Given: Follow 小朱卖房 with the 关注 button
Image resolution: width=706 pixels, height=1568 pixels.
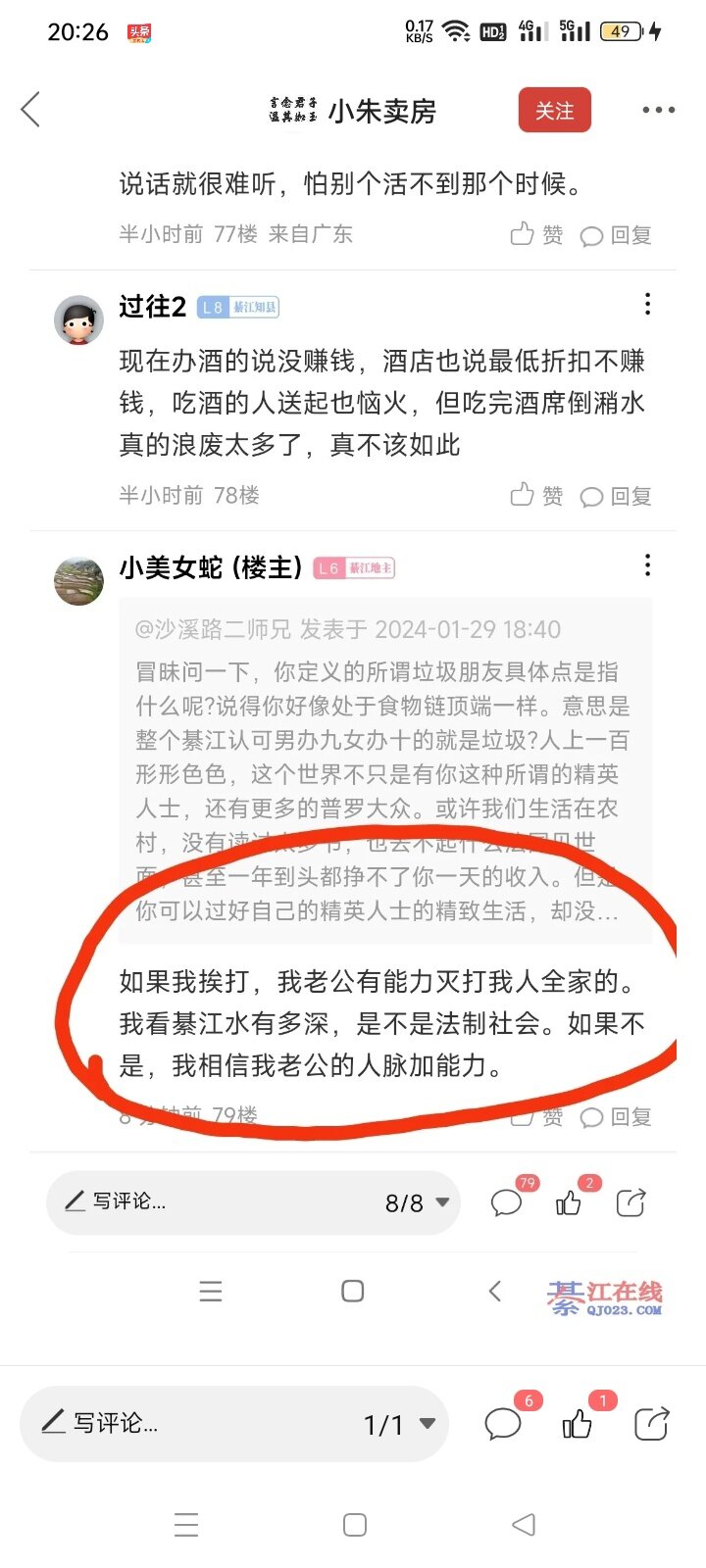Looking at the screenshot, I should click(554, 110).
